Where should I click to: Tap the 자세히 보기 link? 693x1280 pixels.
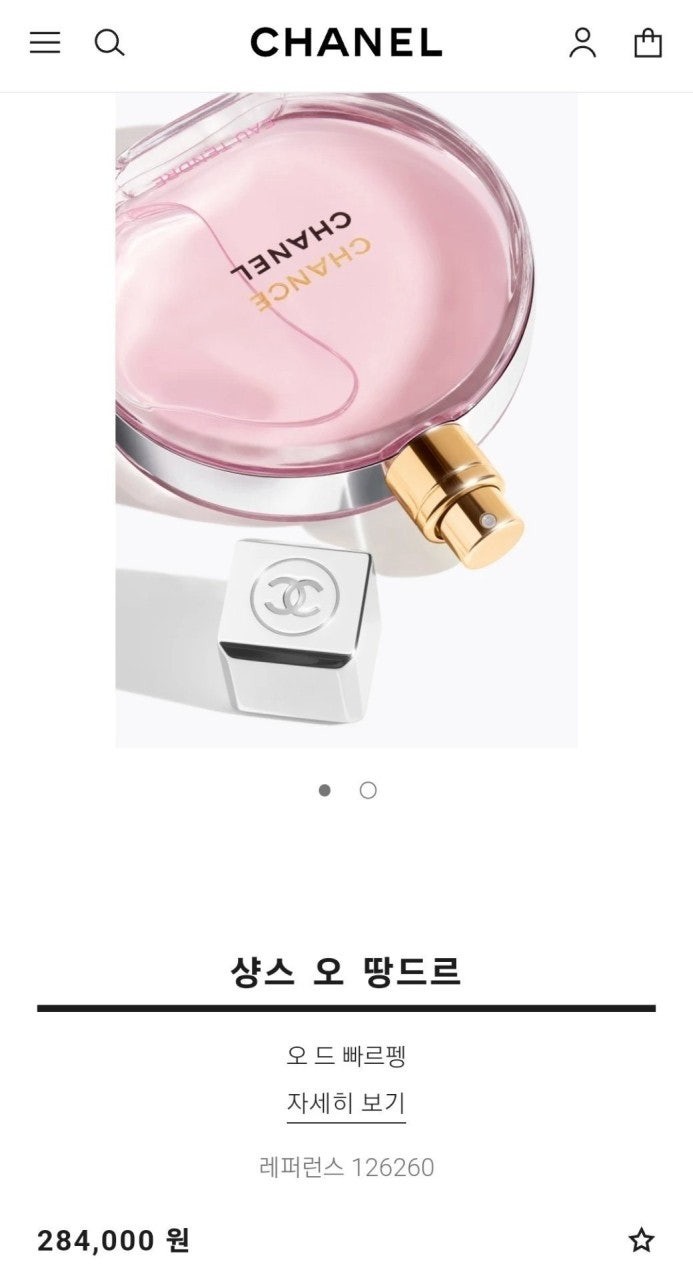click(346, 1103)
